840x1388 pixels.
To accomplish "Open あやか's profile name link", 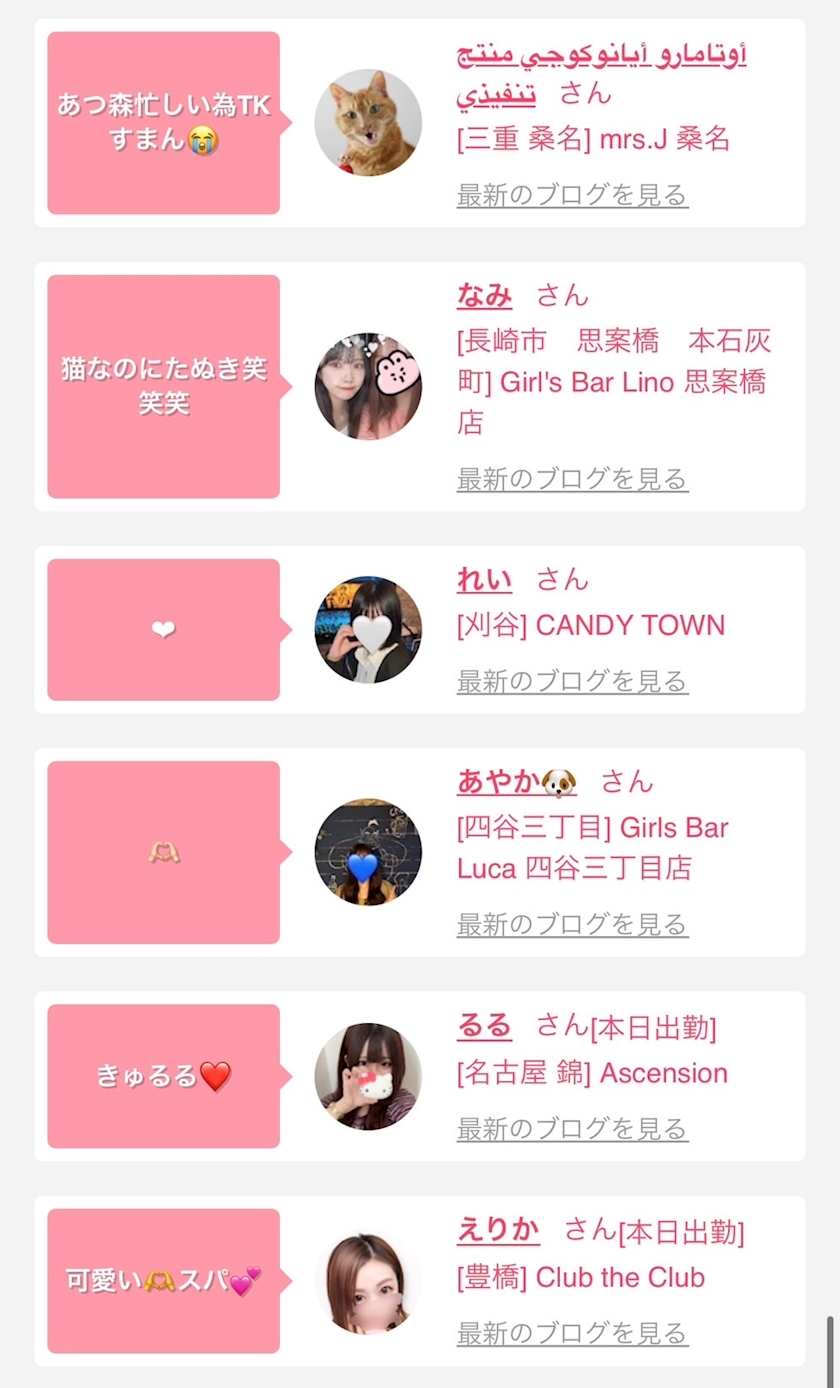I will (x=516, y=782).
